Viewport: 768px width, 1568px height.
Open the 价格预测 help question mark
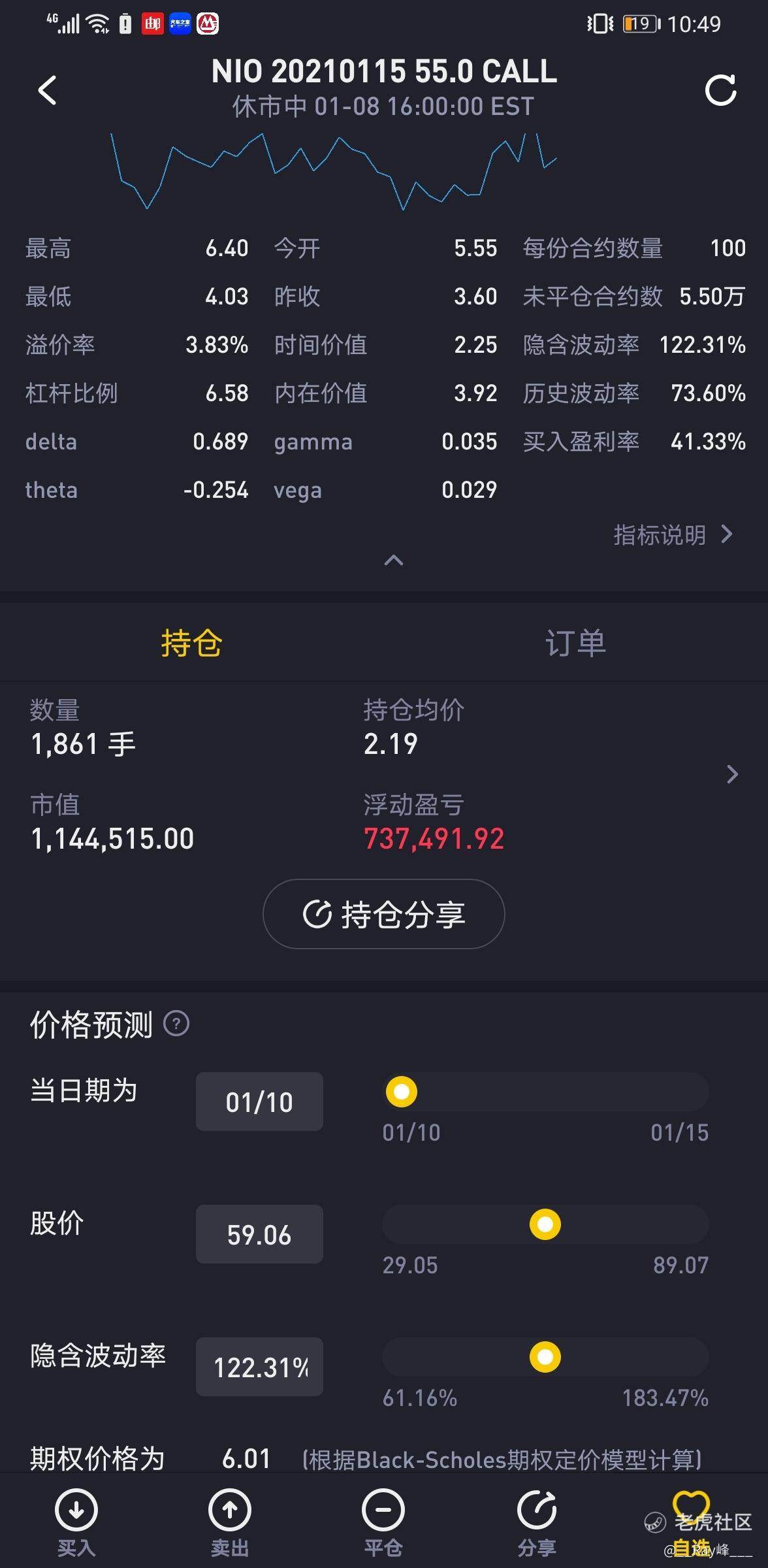coord(176,1024)
